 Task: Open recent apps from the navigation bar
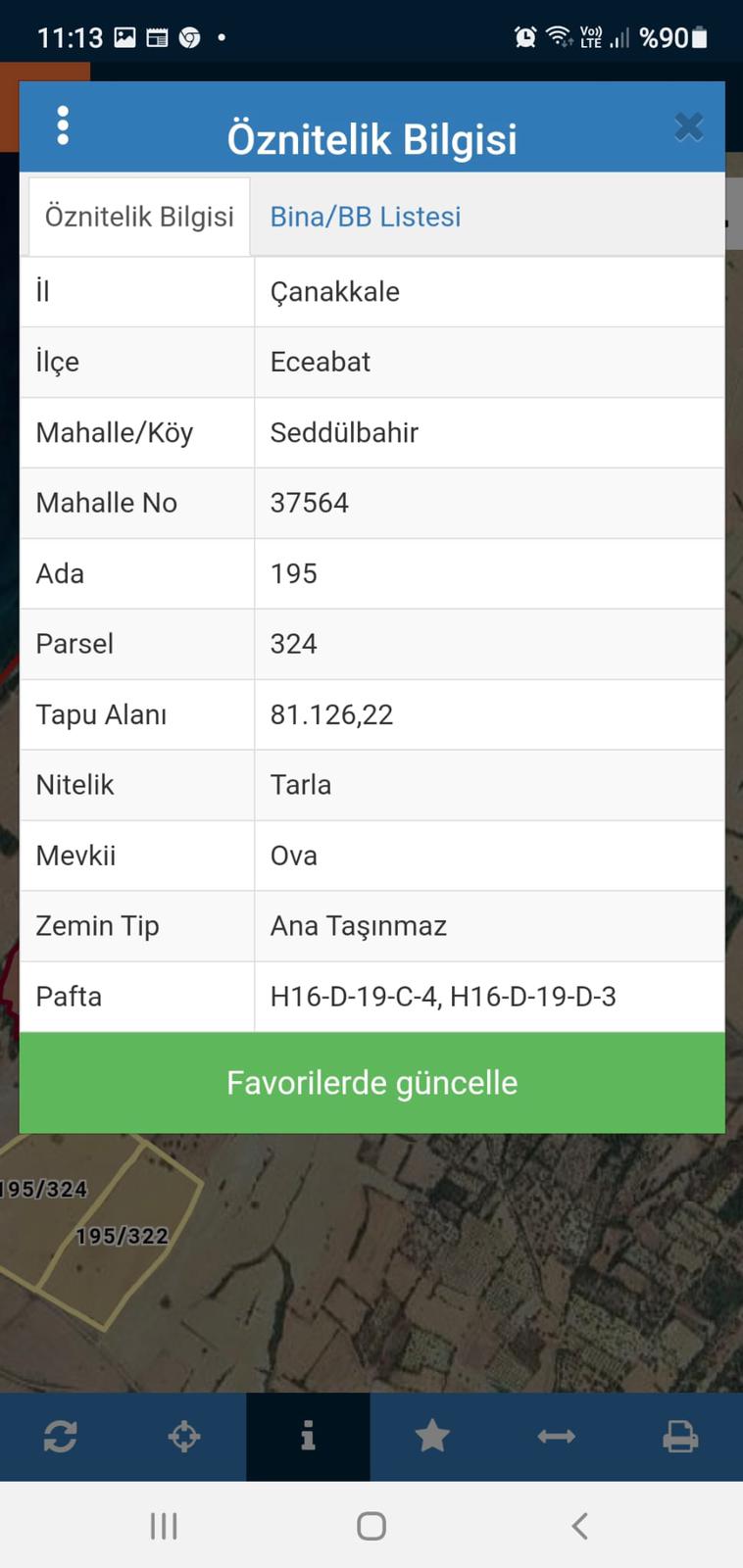[164, 1526]
